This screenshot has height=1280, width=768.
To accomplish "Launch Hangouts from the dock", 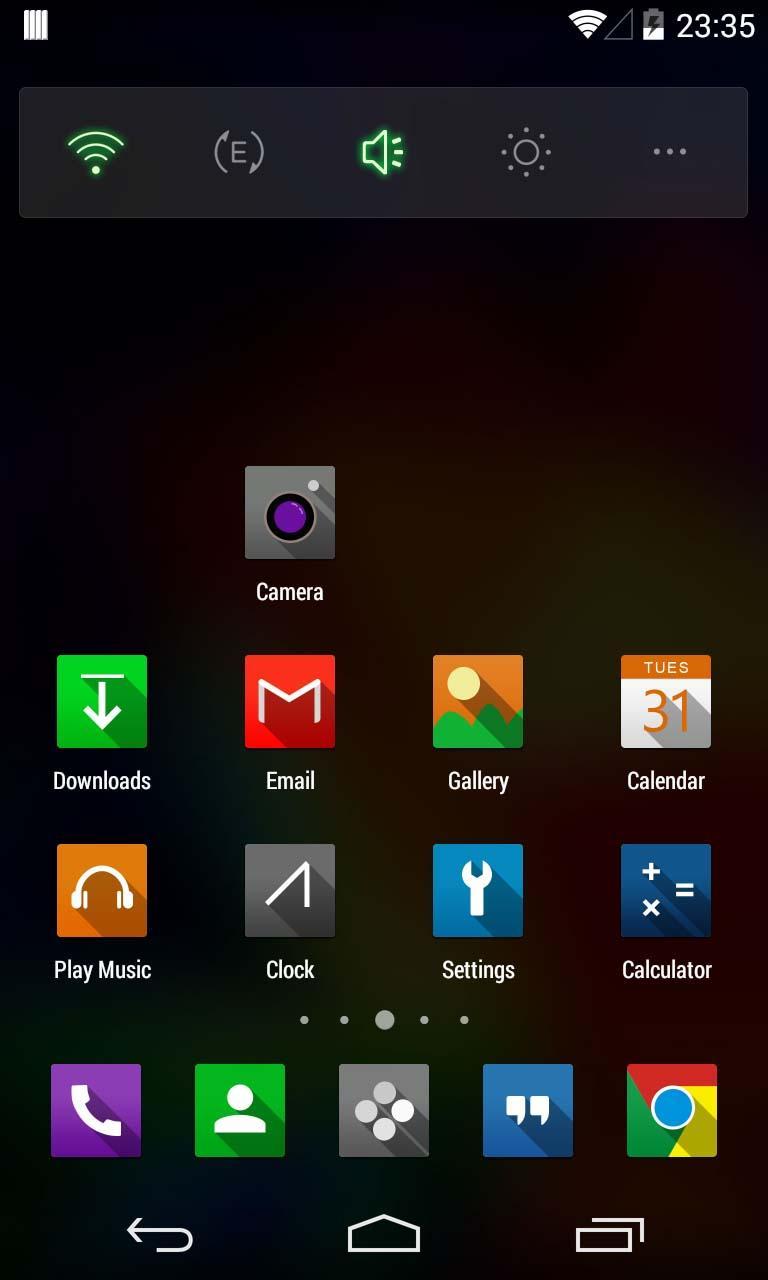I will 528,1110.
